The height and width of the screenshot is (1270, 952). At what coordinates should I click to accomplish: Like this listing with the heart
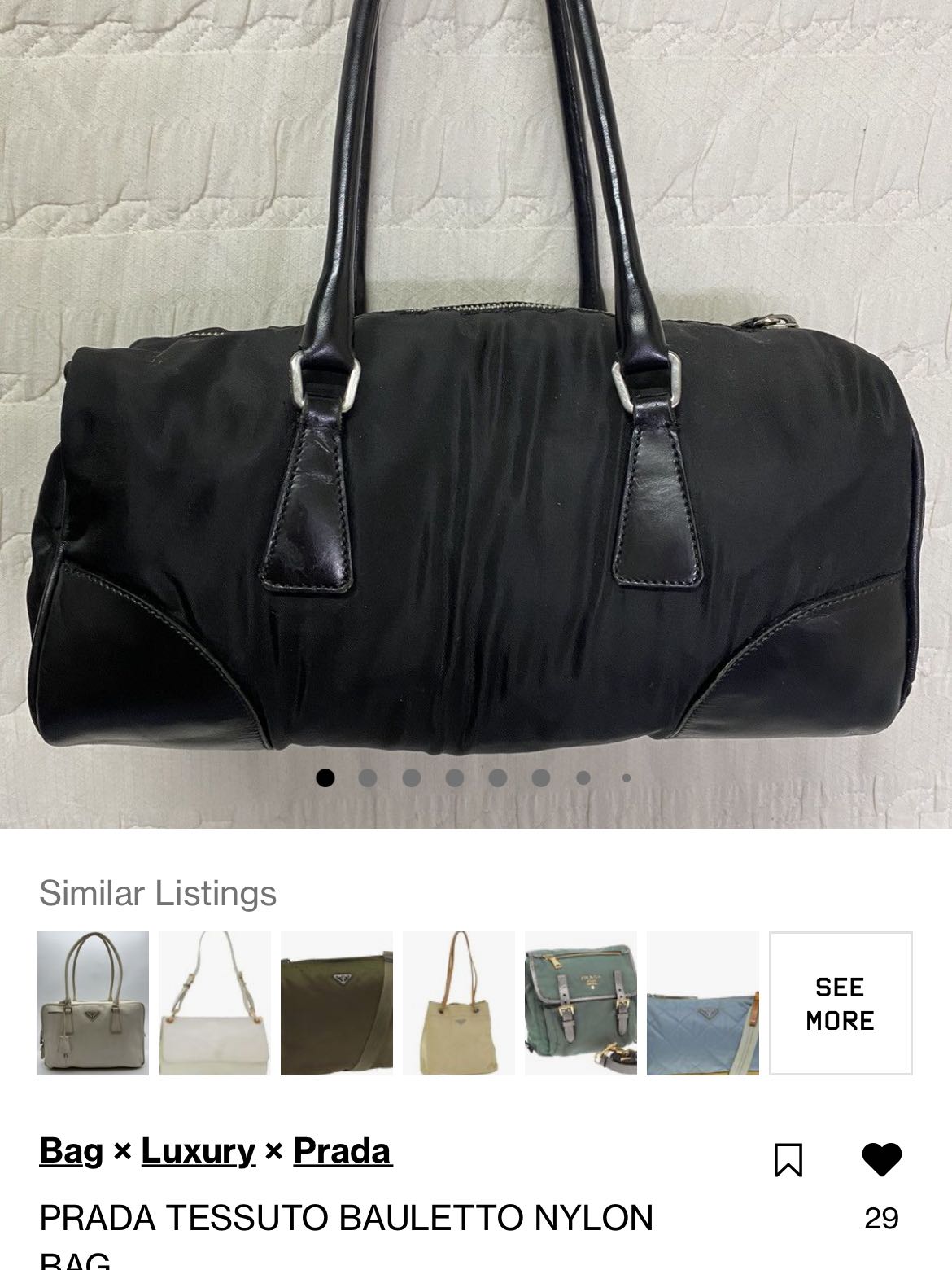[x=881, y=1160]
